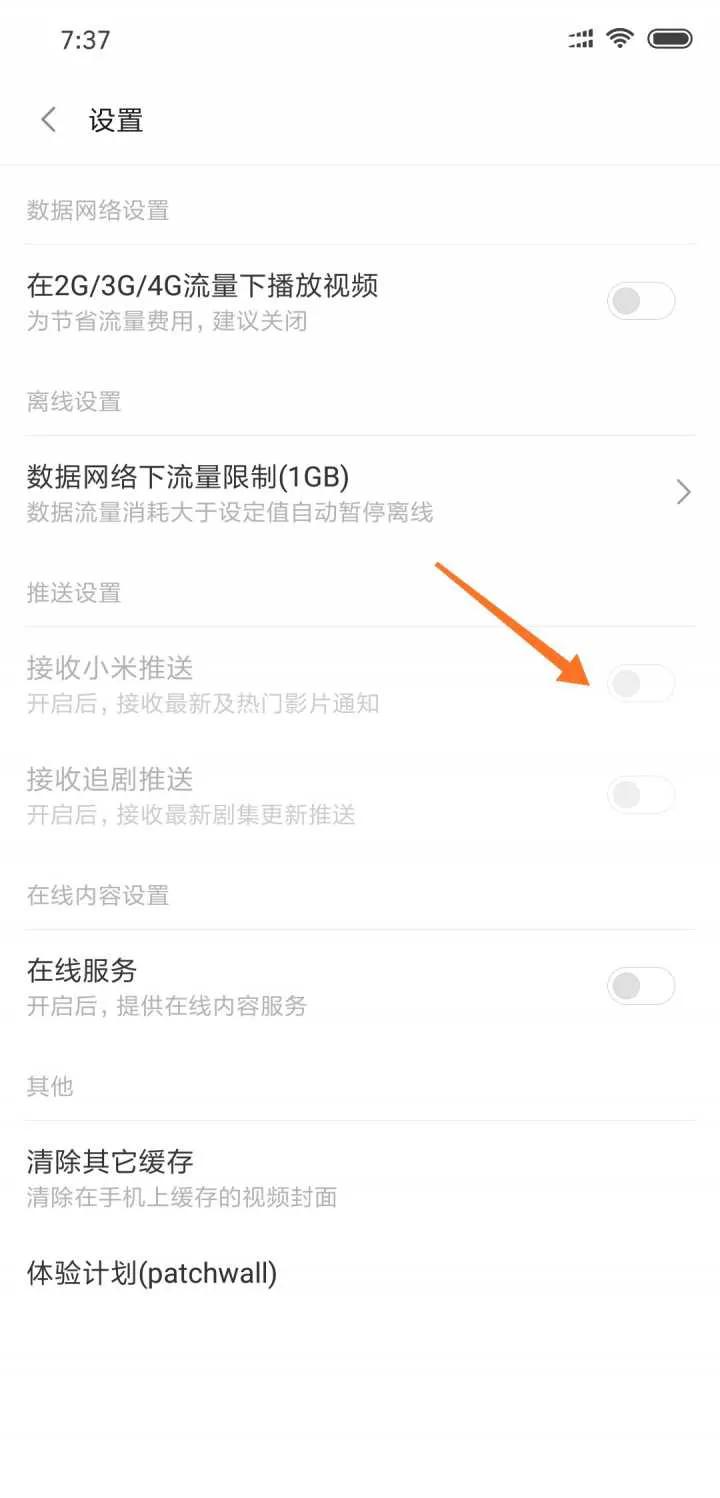This screenshot has width=720, height=1498.
Task: Click the back arrow to leave 设置
Action: 47,119
